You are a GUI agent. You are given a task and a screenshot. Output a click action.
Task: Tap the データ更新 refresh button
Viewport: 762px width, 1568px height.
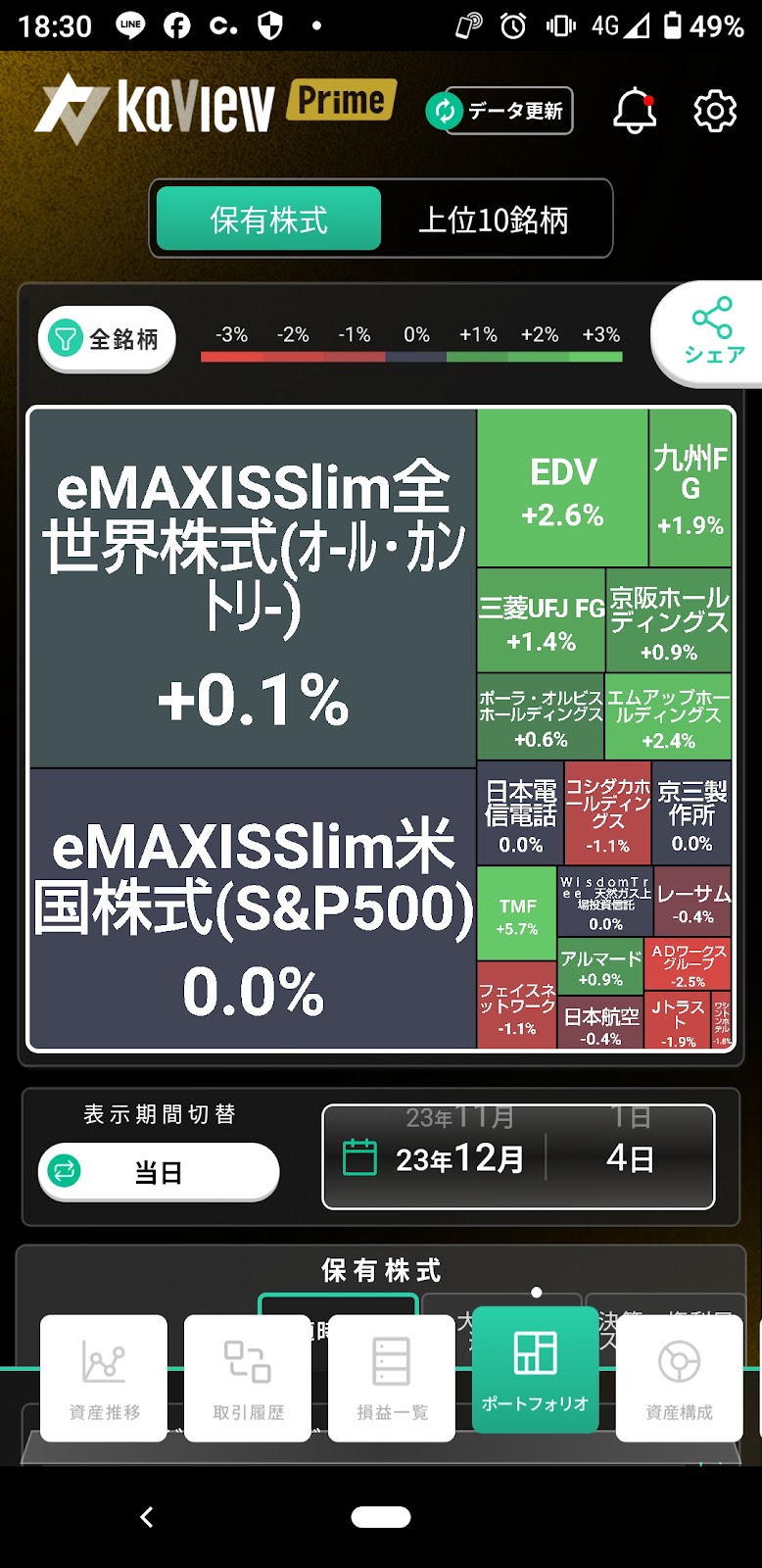tap(500, 111)
